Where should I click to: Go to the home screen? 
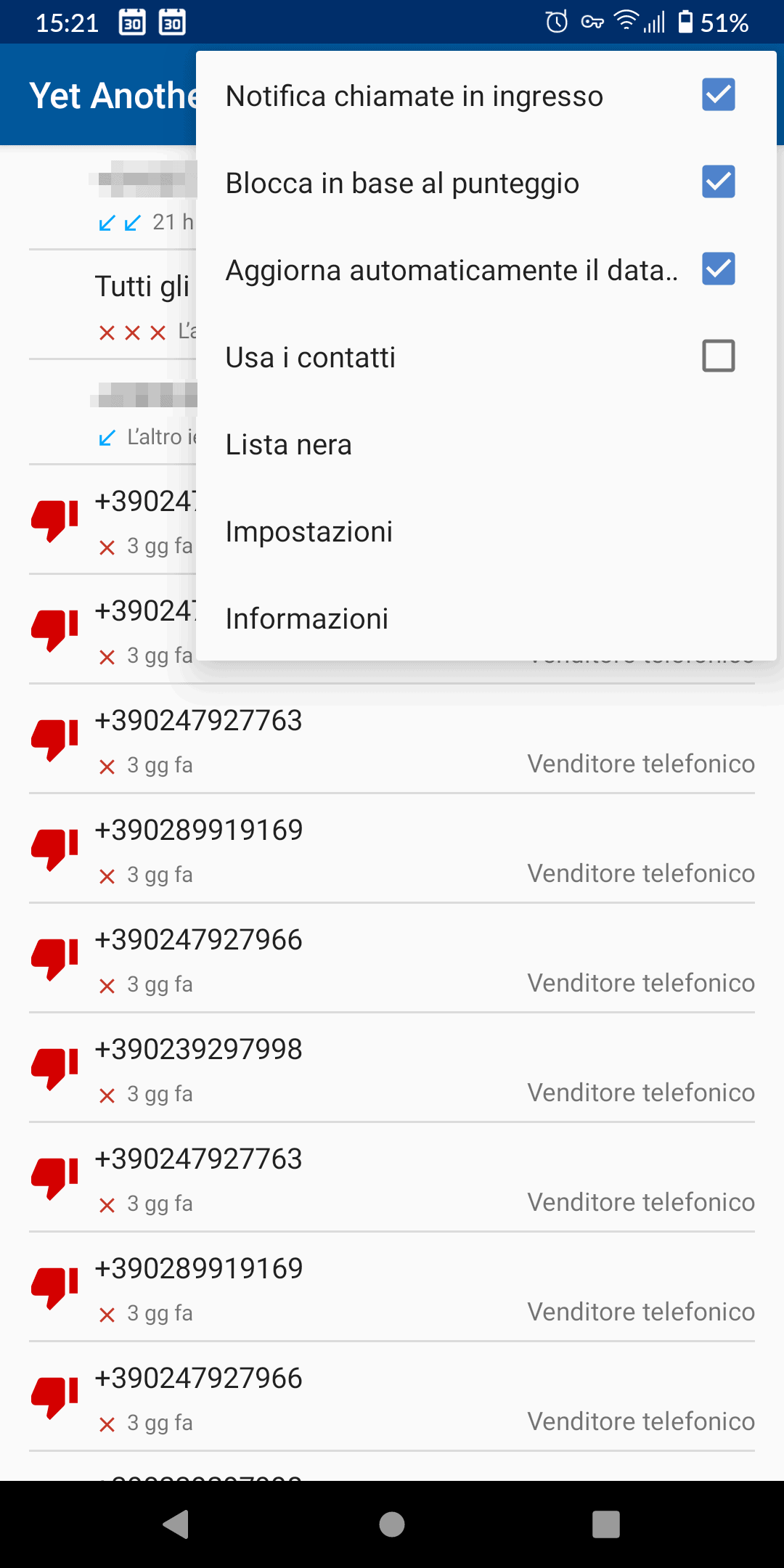pos(392,1524)
